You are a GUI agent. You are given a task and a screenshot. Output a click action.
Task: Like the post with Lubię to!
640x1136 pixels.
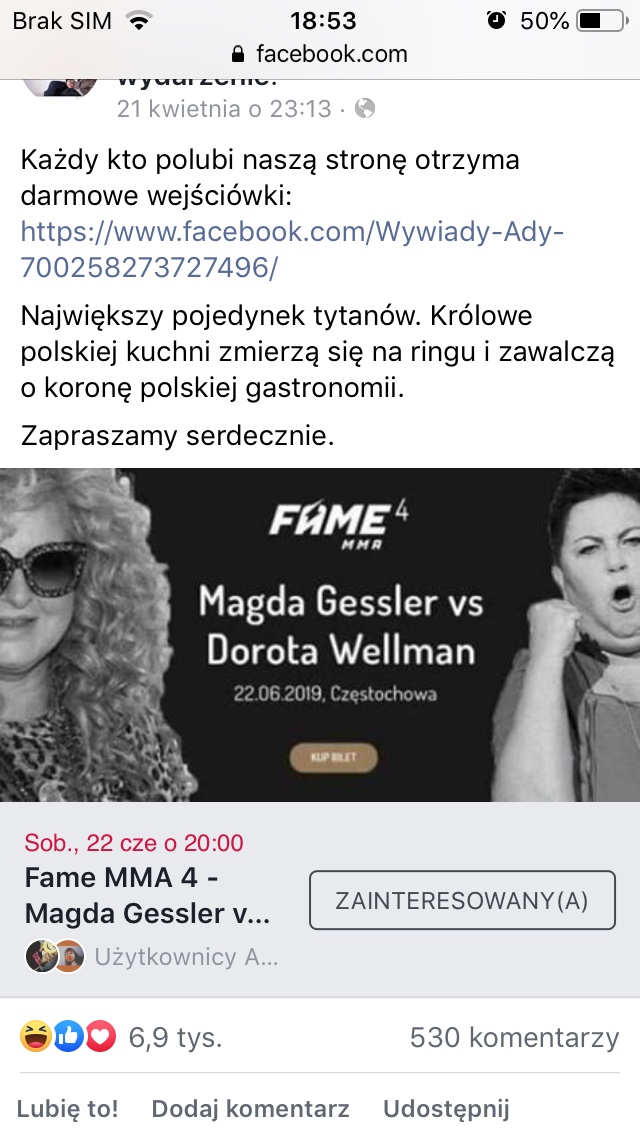(x=68, y=1108)
